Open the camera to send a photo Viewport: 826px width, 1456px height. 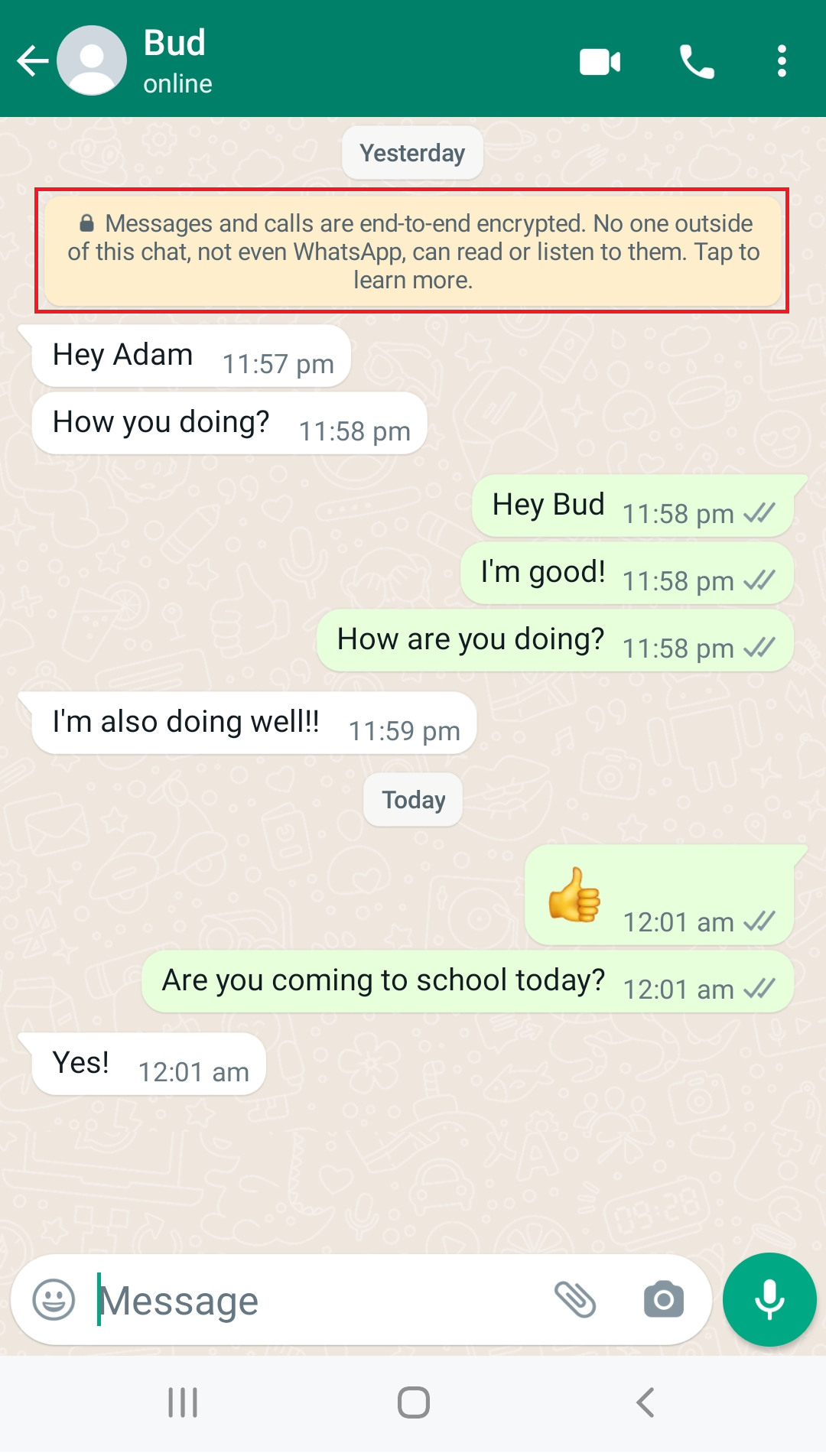pos(663,1299)
